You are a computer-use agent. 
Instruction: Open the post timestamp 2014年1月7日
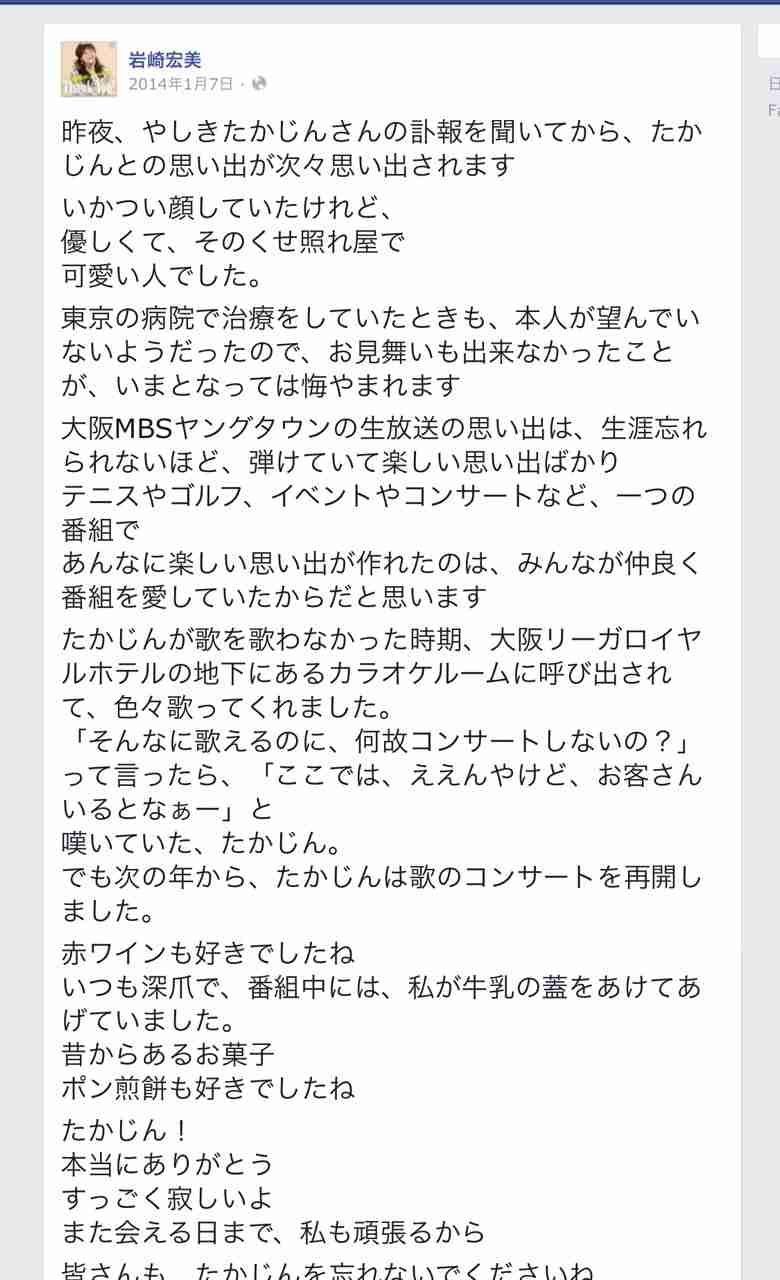[180, 84]
